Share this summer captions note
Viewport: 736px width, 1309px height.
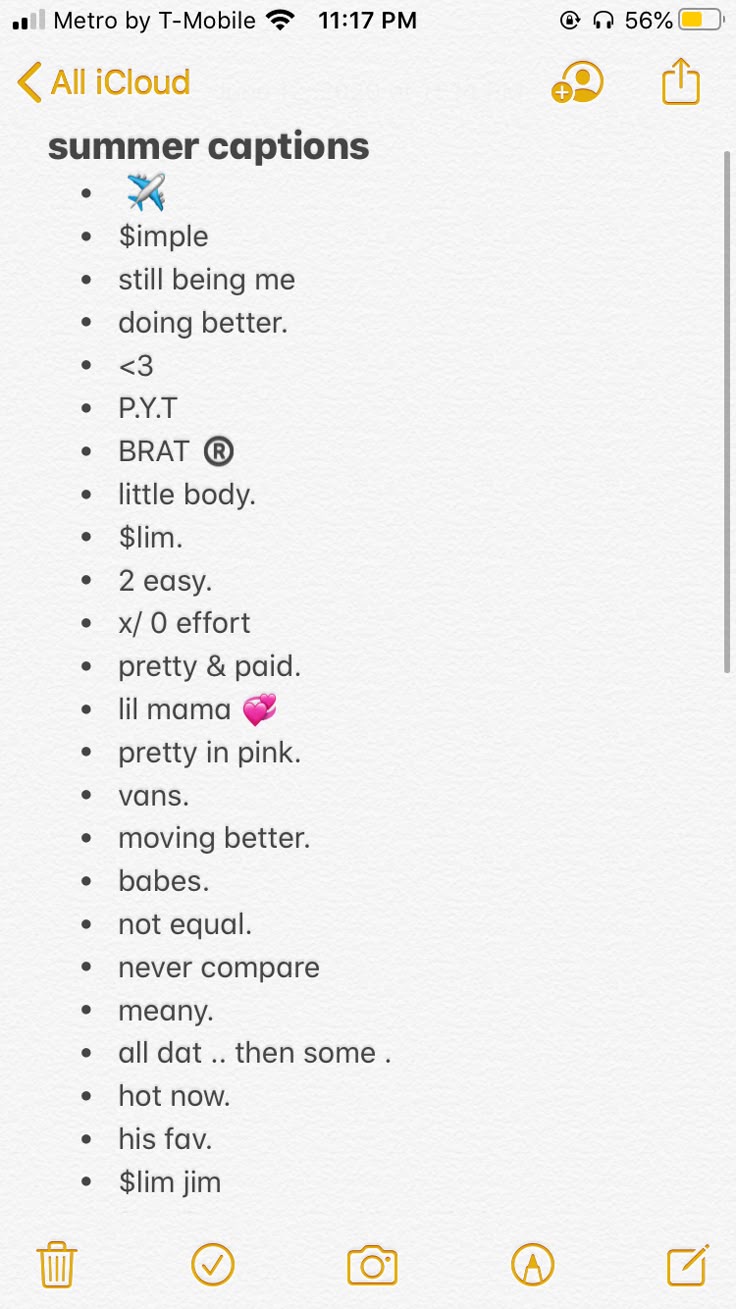pyautogui.click(x=681, y=82)
